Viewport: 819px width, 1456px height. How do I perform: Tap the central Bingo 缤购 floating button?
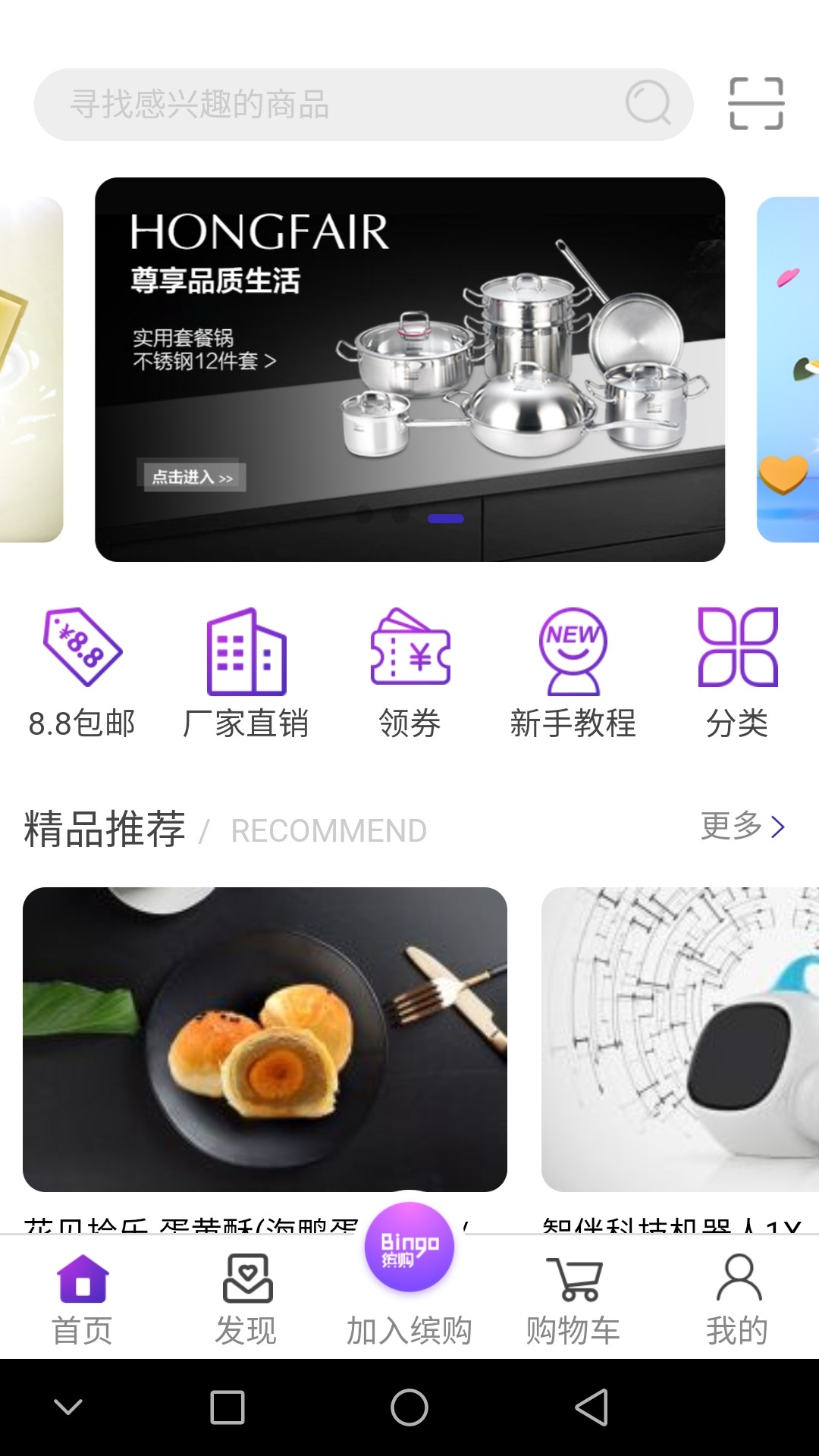point(409,1246)
